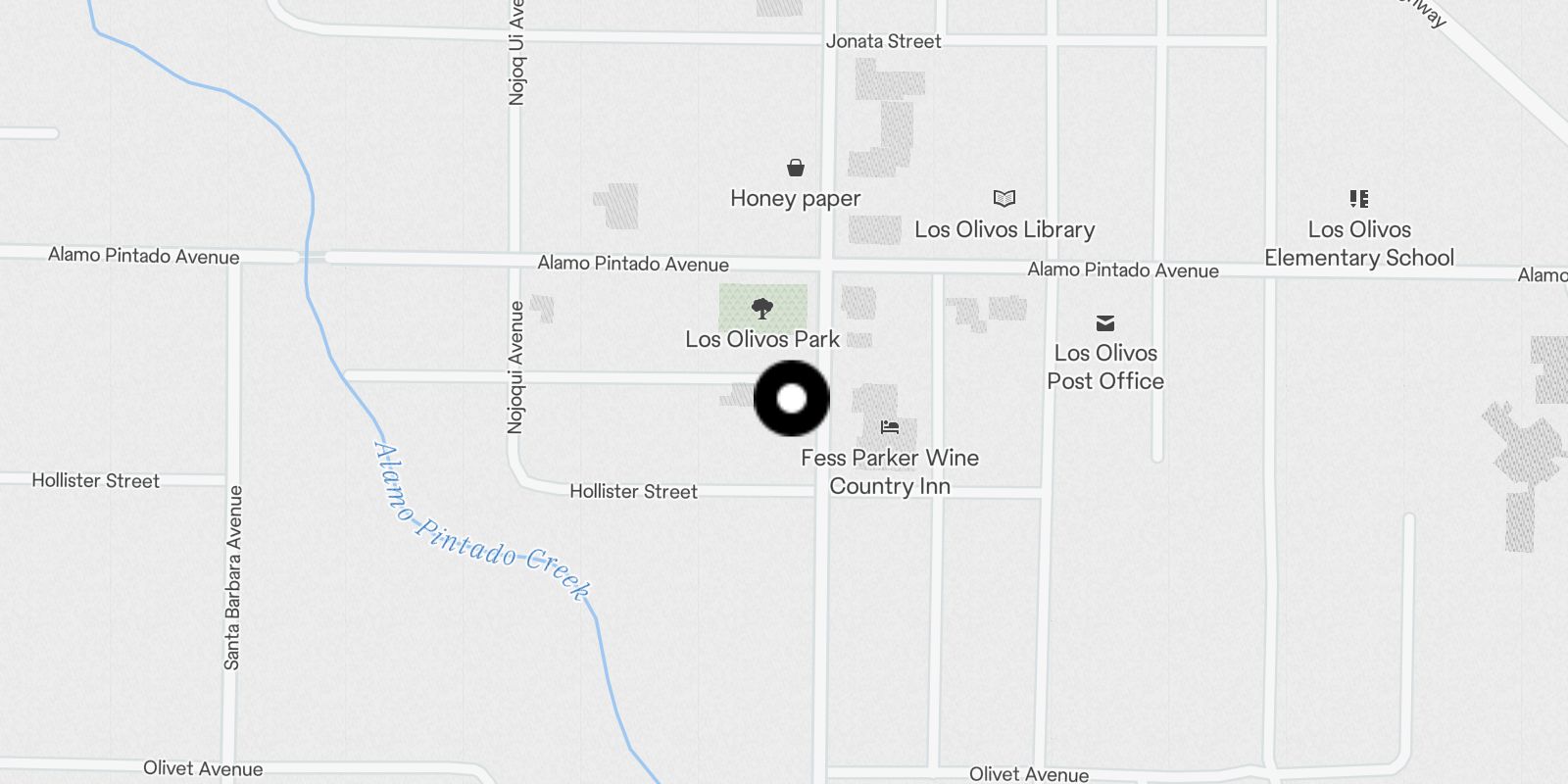This screenshot has height=784, width=1568.
Task: Select the Honey paper shop marker
Action: point(796,169)
